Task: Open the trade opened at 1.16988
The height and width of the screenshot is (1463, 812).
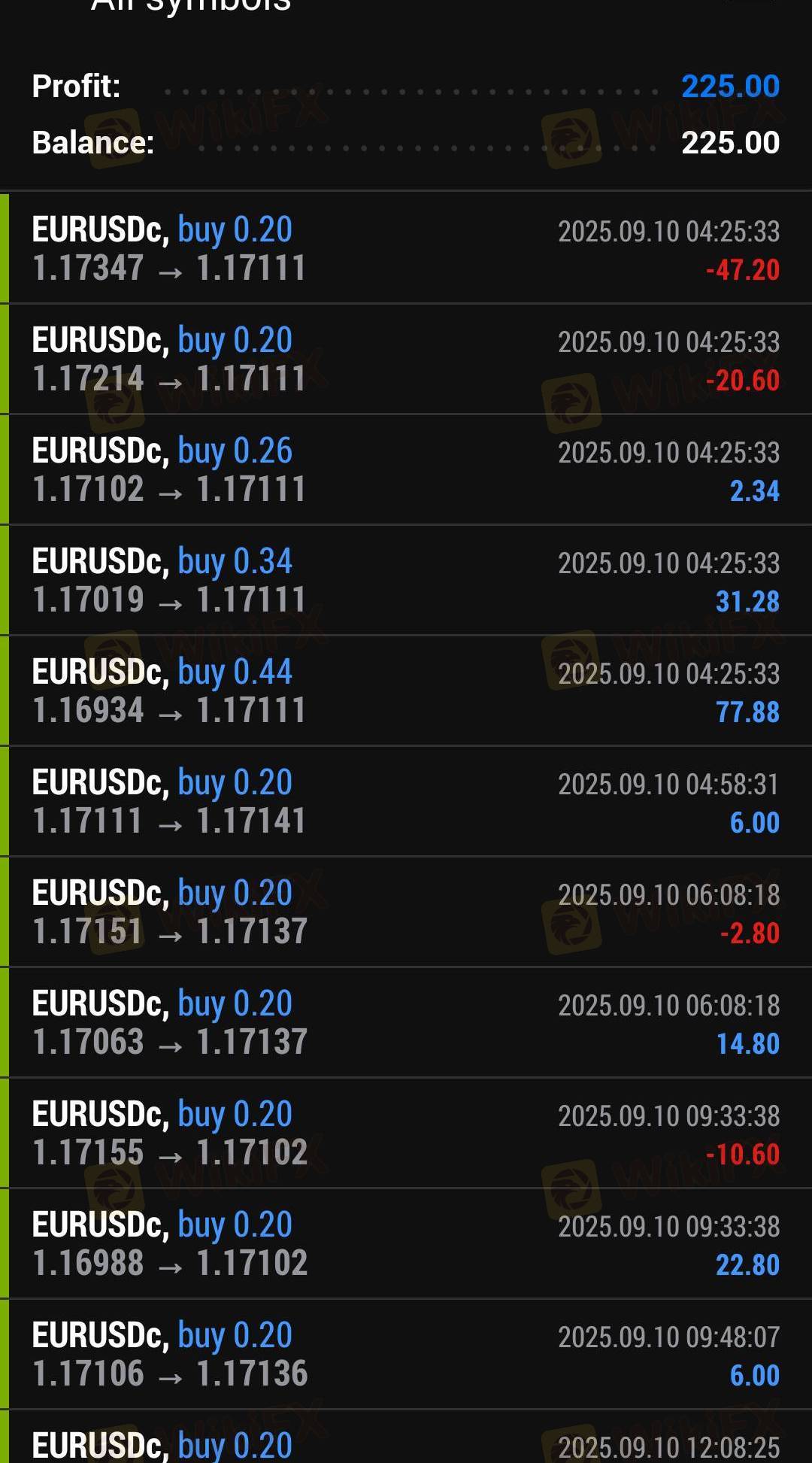Action: (406, 1243)
